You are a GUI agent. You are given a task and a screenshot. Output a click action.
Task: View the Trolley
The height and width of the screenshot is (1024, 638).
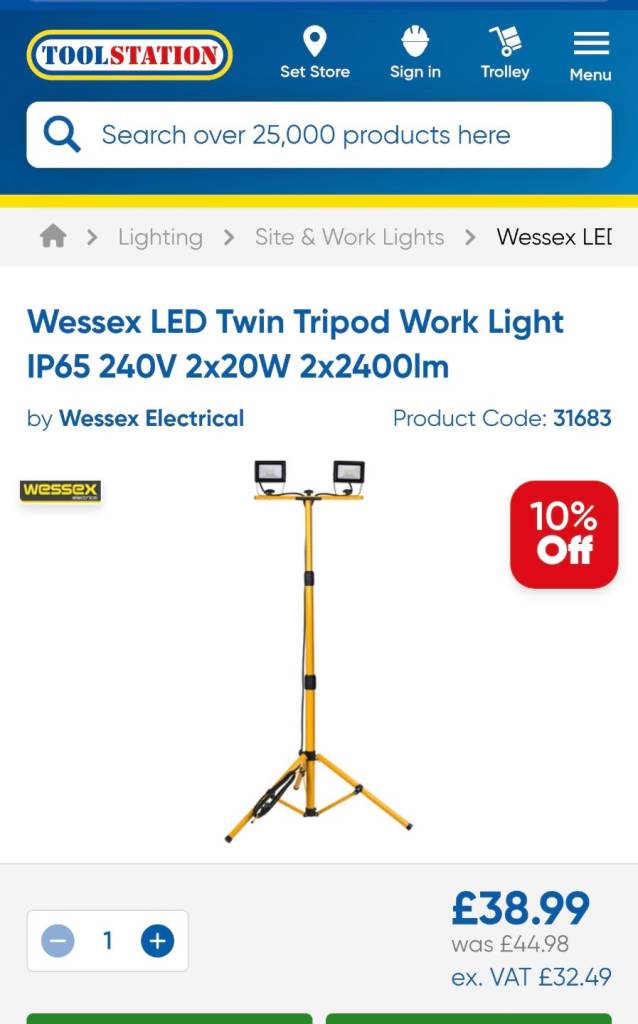pos(505,54)
